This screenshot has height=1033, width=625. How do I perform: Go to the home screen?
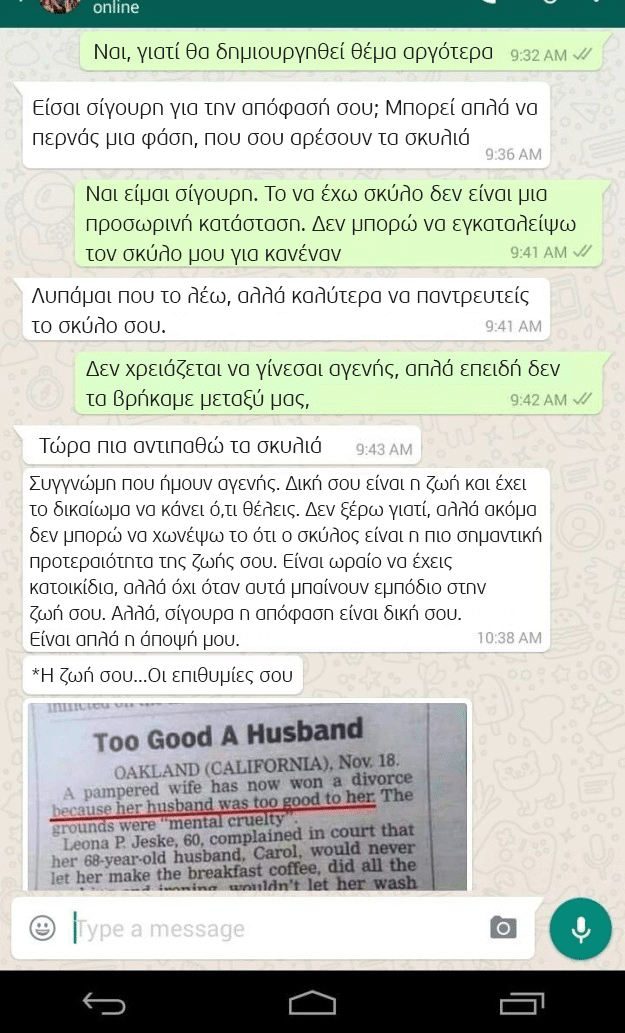pyautogui.click(x=312, y=1001)
